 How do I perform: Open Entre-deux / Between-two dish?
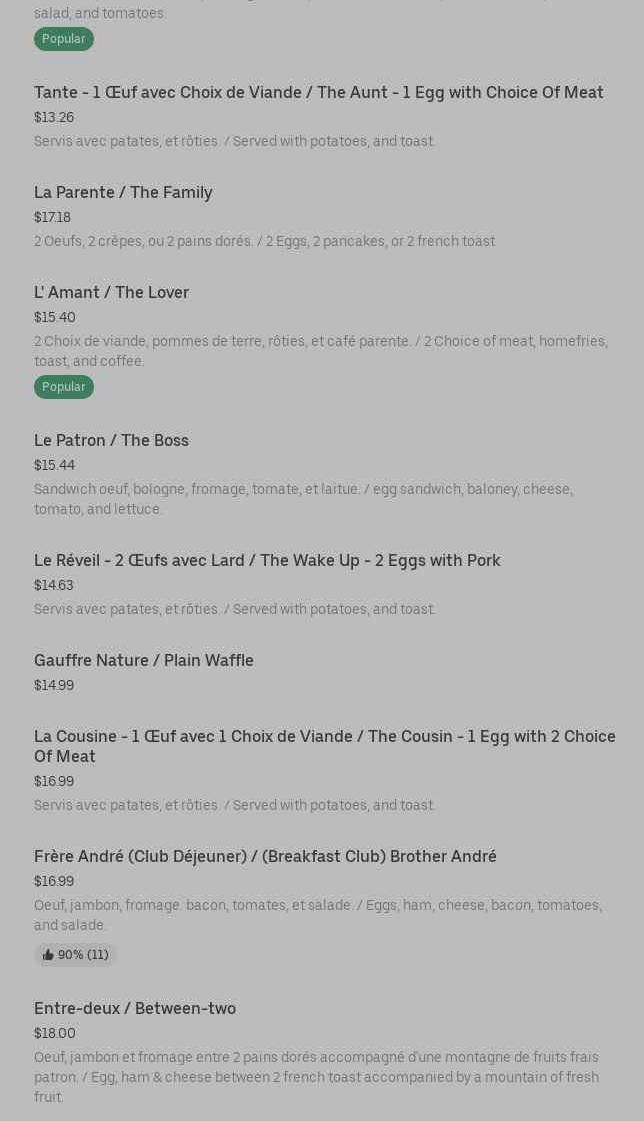135,1008
